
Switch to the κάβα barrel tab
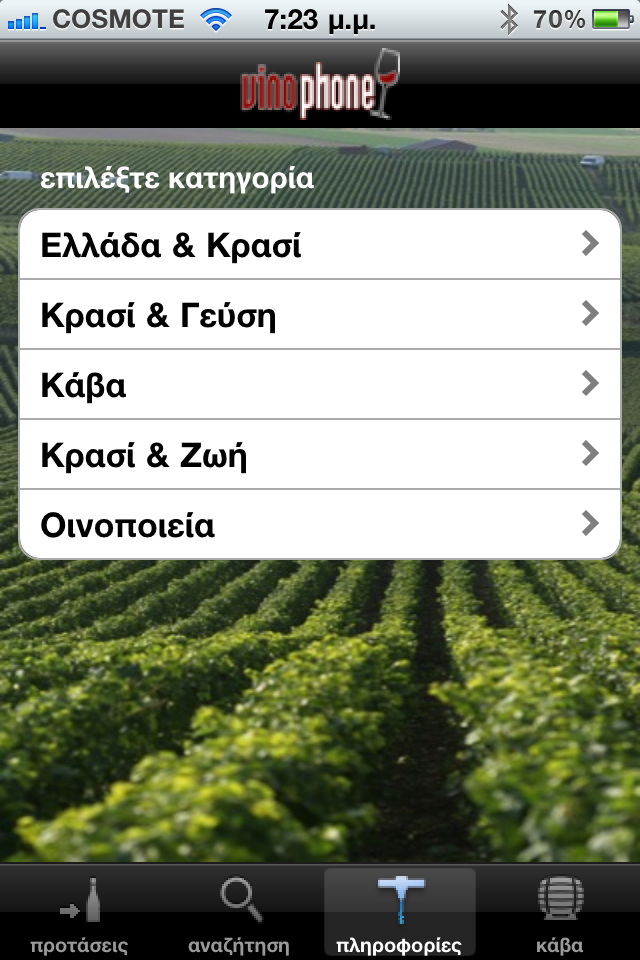(559, 913)
